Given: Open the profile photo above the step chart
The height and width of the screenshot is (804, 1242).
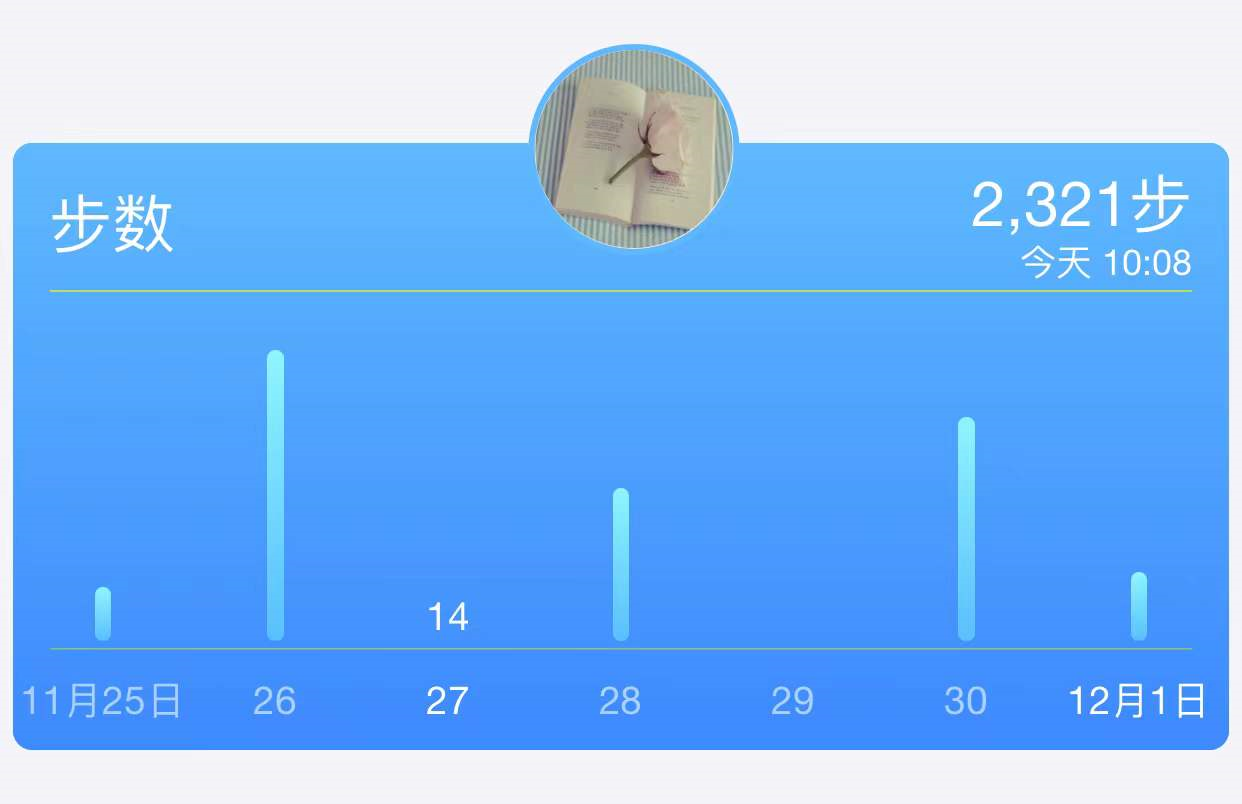Looking at the screenshot, I should pyautogui.click(x=632, y=148).
